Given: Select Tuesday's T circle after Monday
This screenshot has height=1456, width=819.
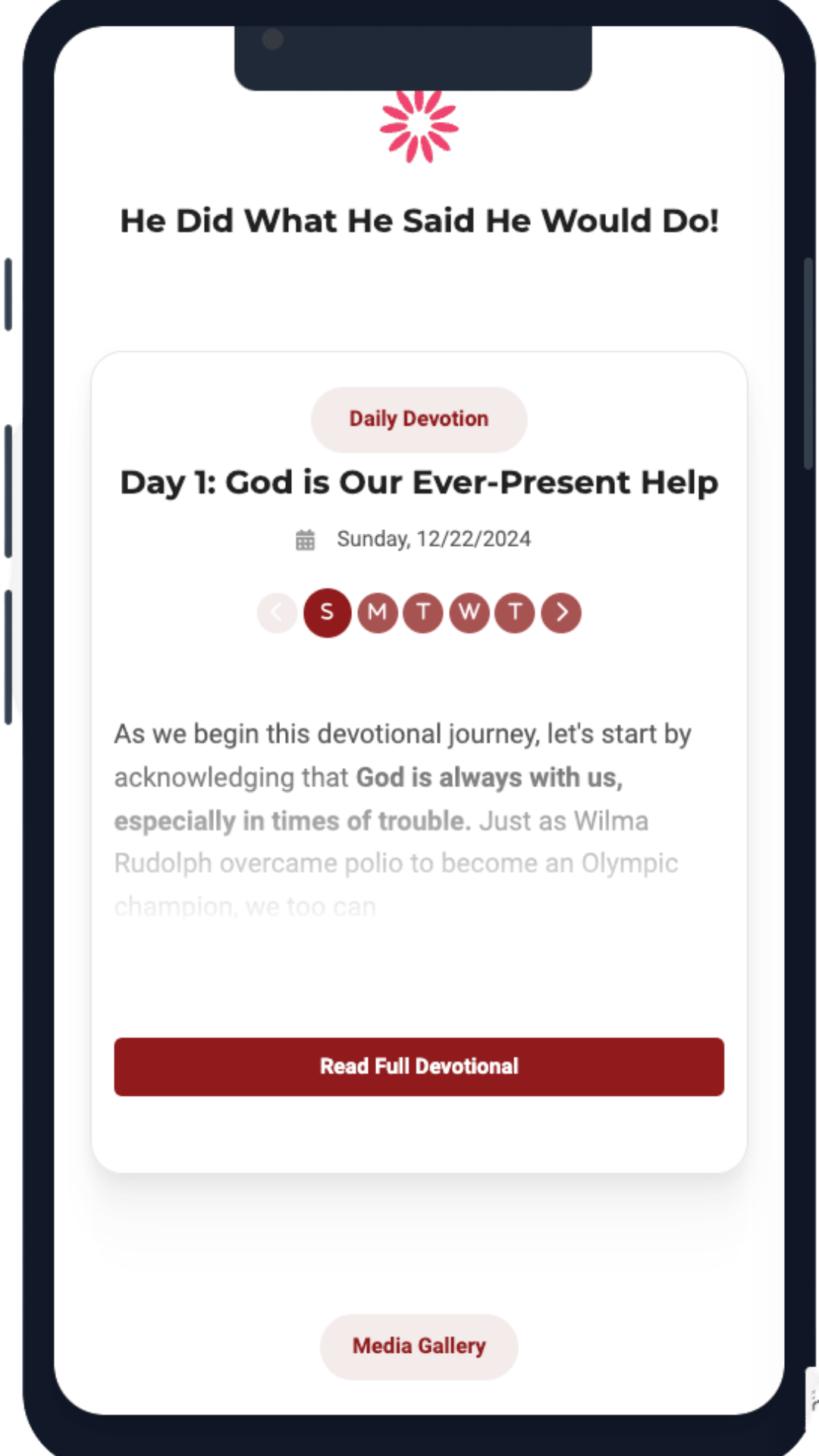Looking at the screenshot, I should [x=423, y=612].
